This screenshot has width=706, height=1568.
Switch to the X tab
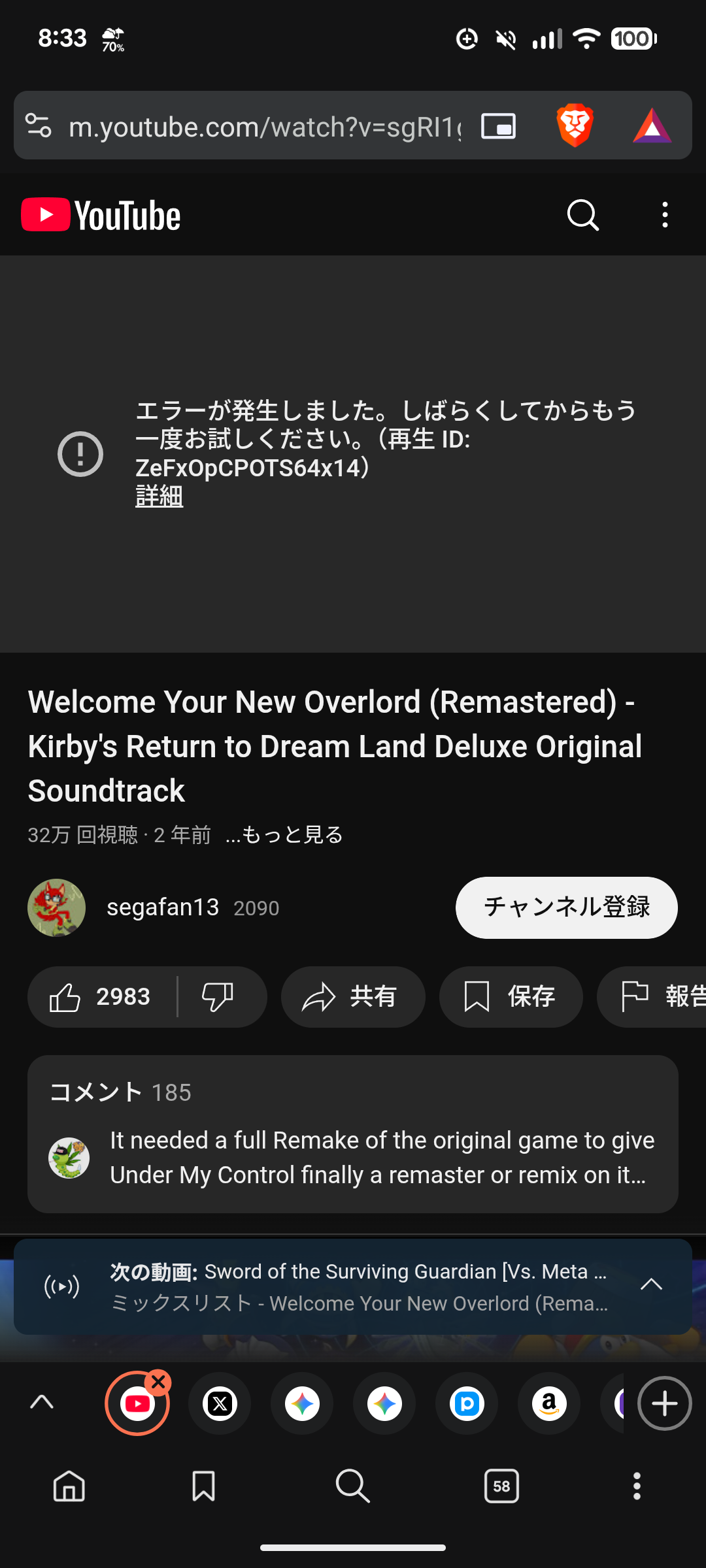point(220,1403)
